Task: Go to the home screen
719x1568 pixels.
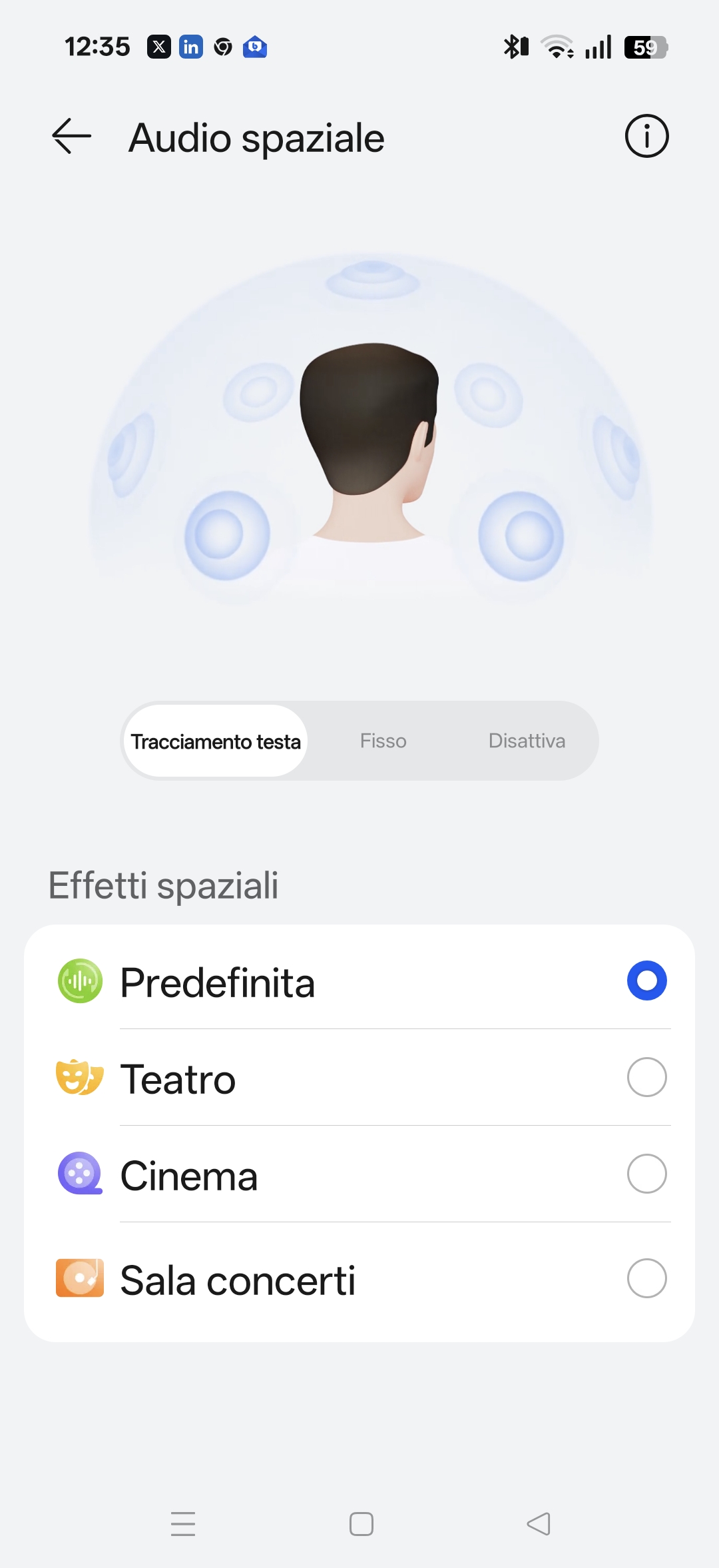Action: click(361, 1524)
